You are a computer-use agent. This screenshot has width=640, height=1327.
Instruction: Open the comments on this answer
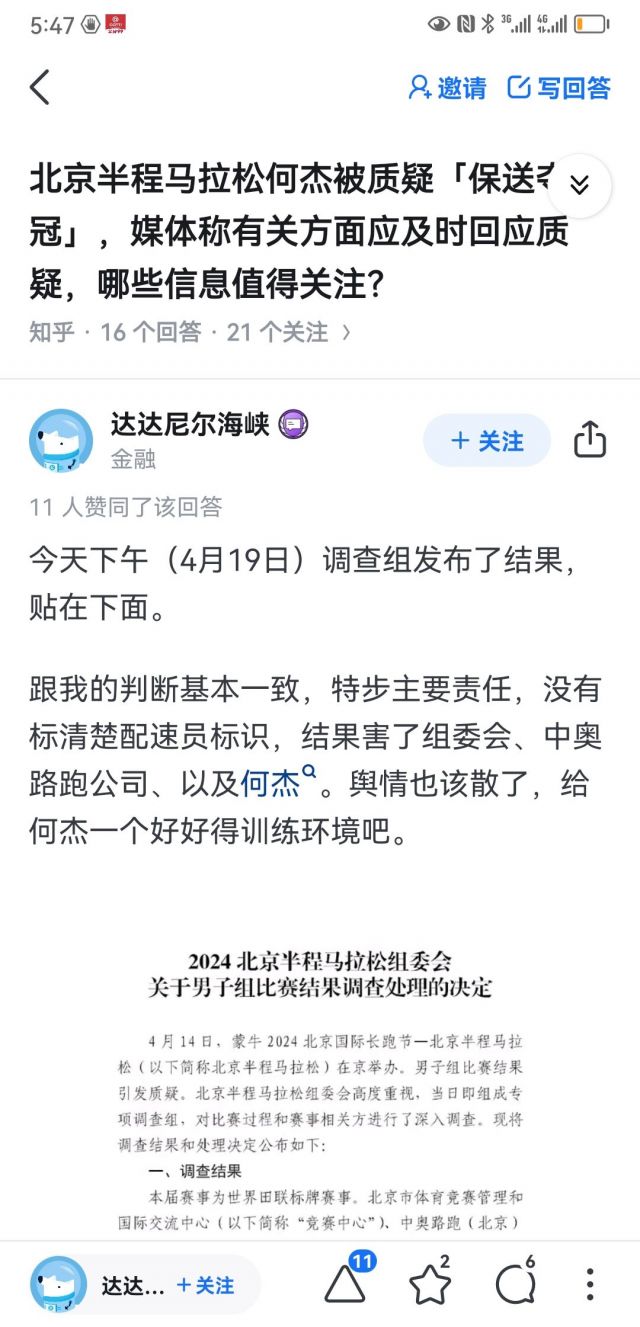(515, 1284)
